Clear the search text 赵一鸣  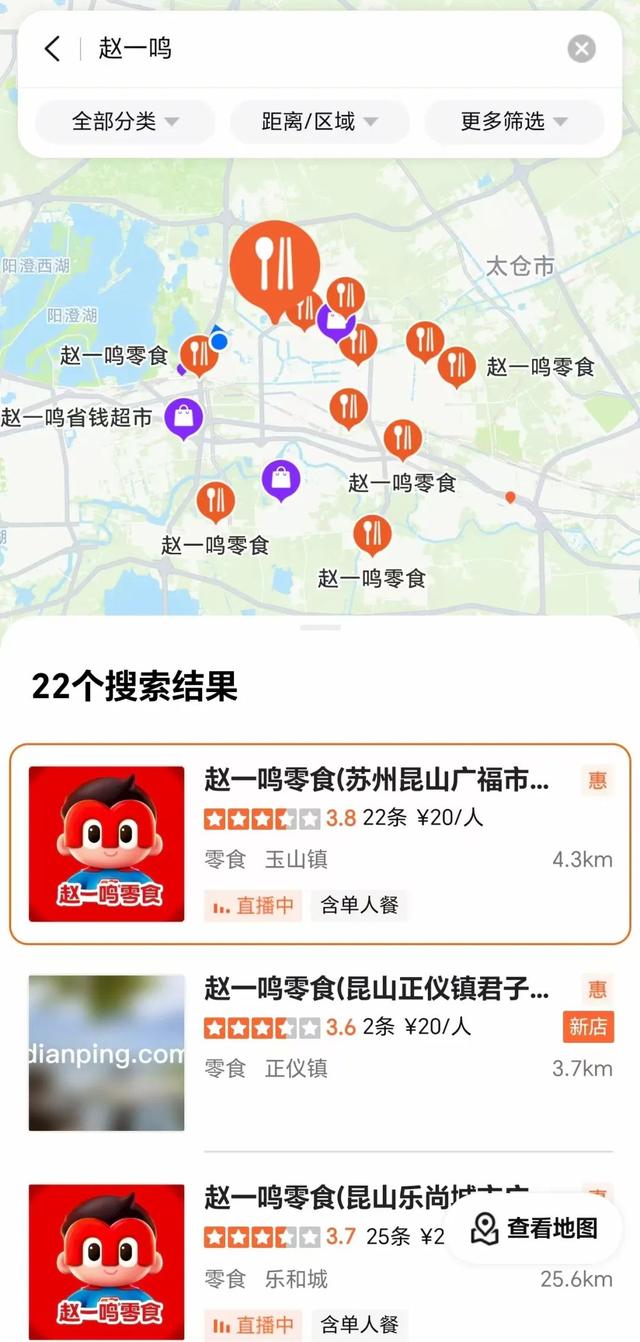click(x=581, y=48)
